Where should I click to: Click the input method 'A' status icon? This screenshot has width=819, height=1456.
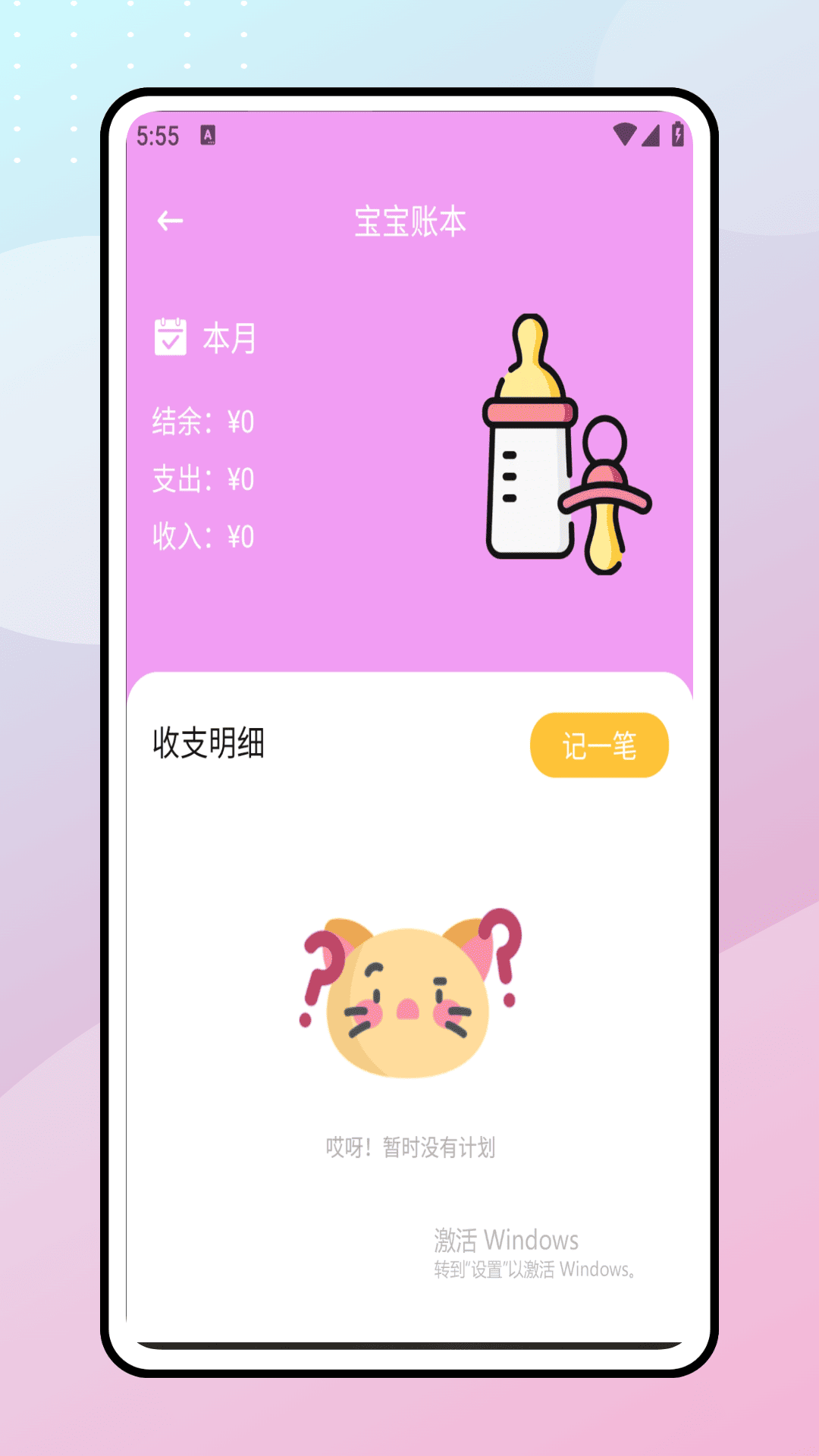(x=207, y=134)
